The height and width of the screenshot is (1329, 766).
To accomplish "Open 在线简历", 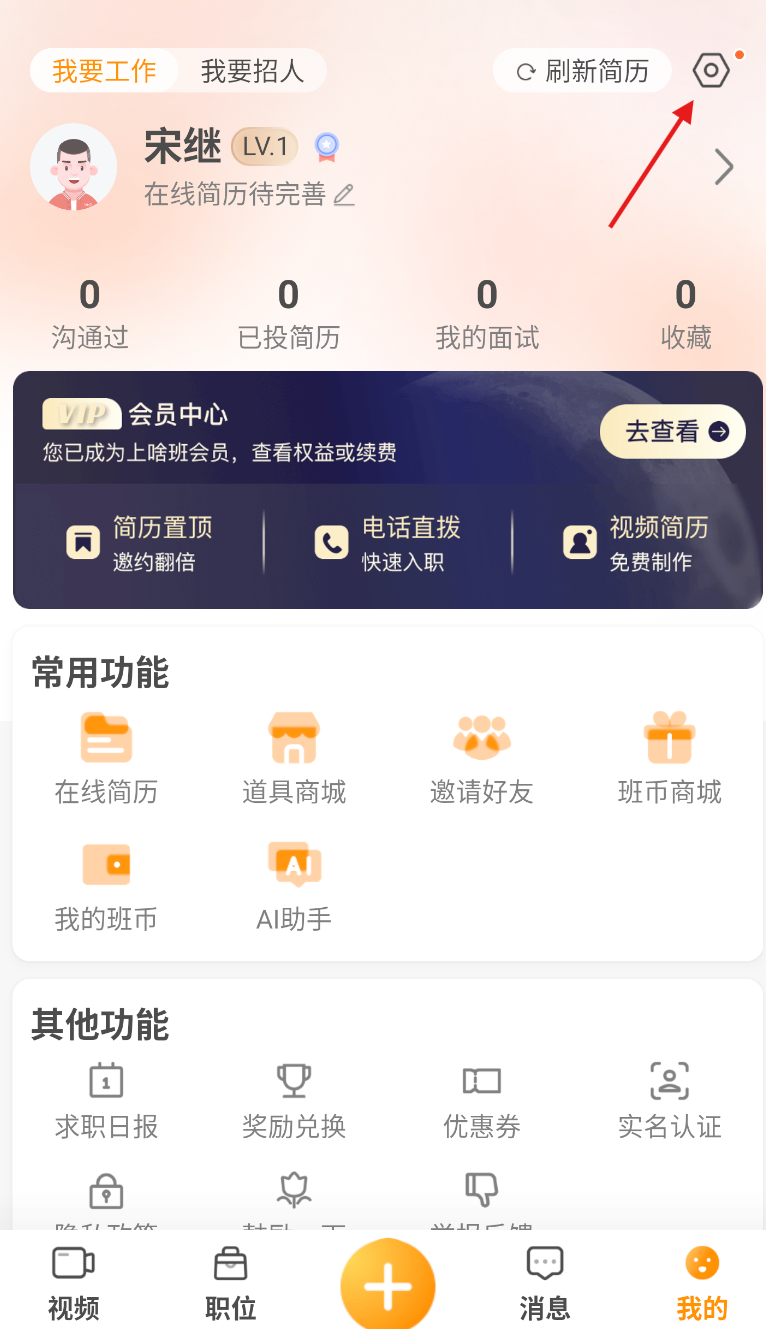I will pos(106,759).
